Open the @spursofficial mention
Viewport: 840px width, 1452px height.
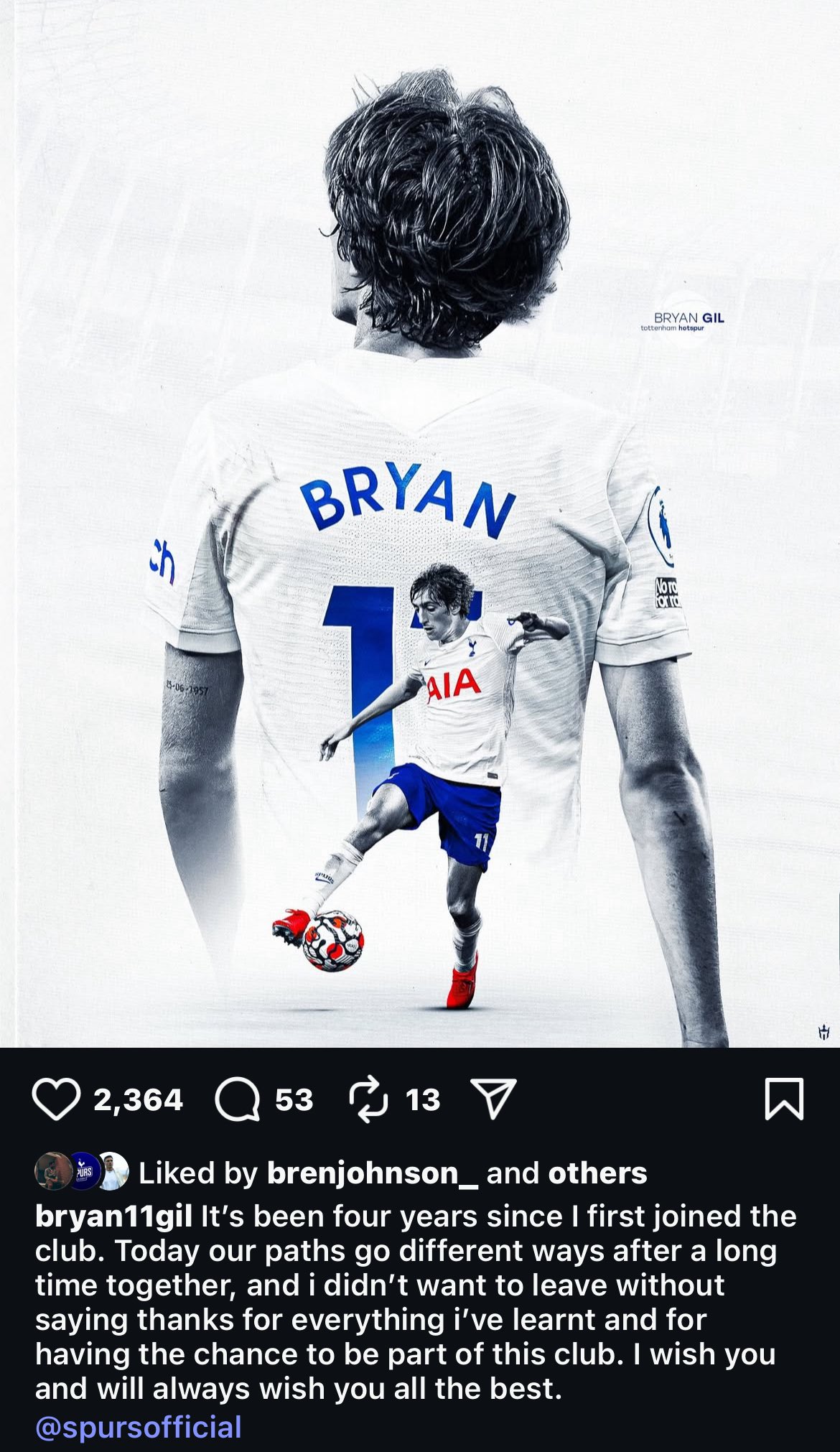click(x=139, y=1427)
